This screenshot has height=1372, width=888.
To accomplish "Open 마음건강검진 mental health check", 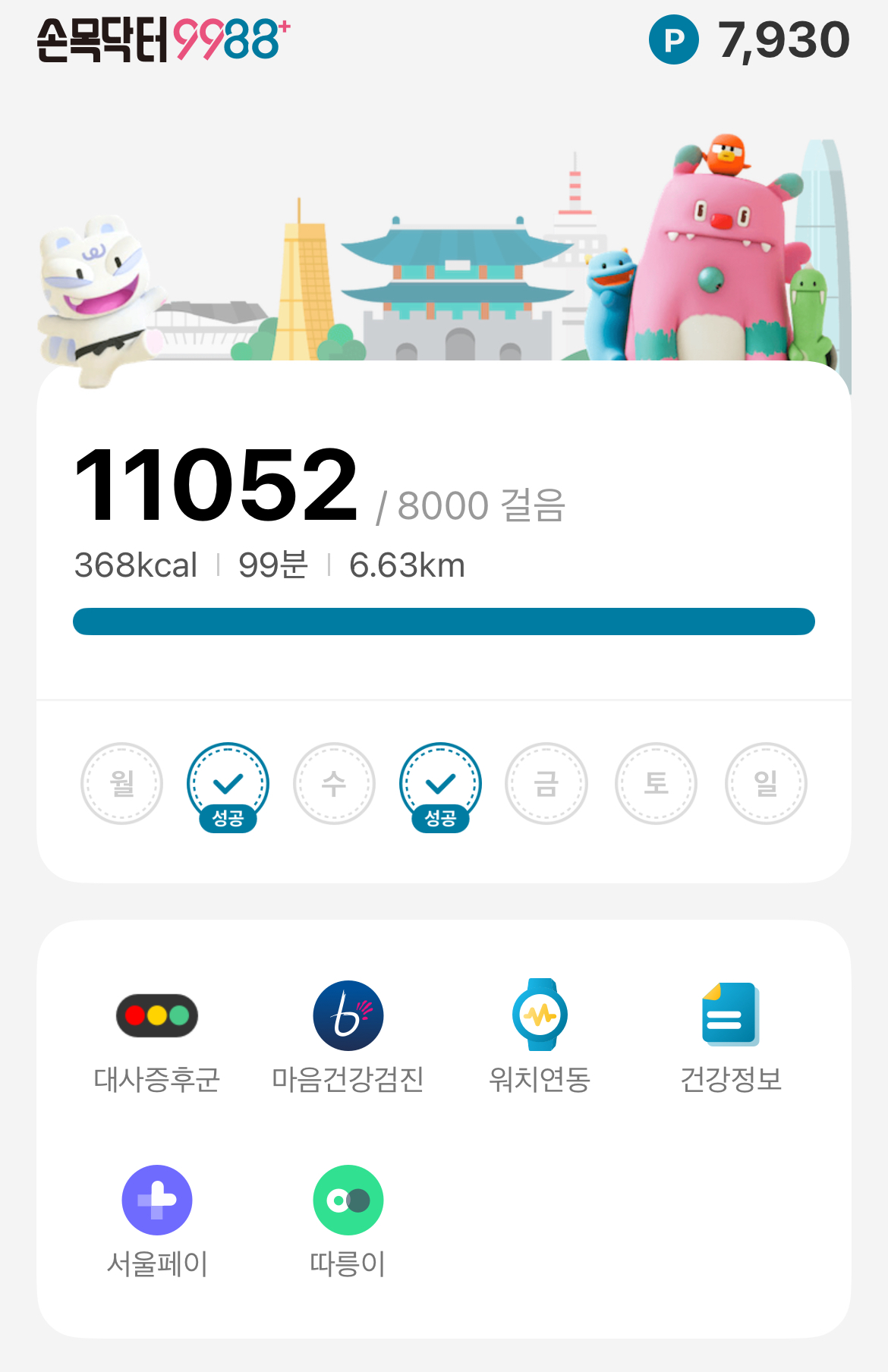I will click(348, 1036).
